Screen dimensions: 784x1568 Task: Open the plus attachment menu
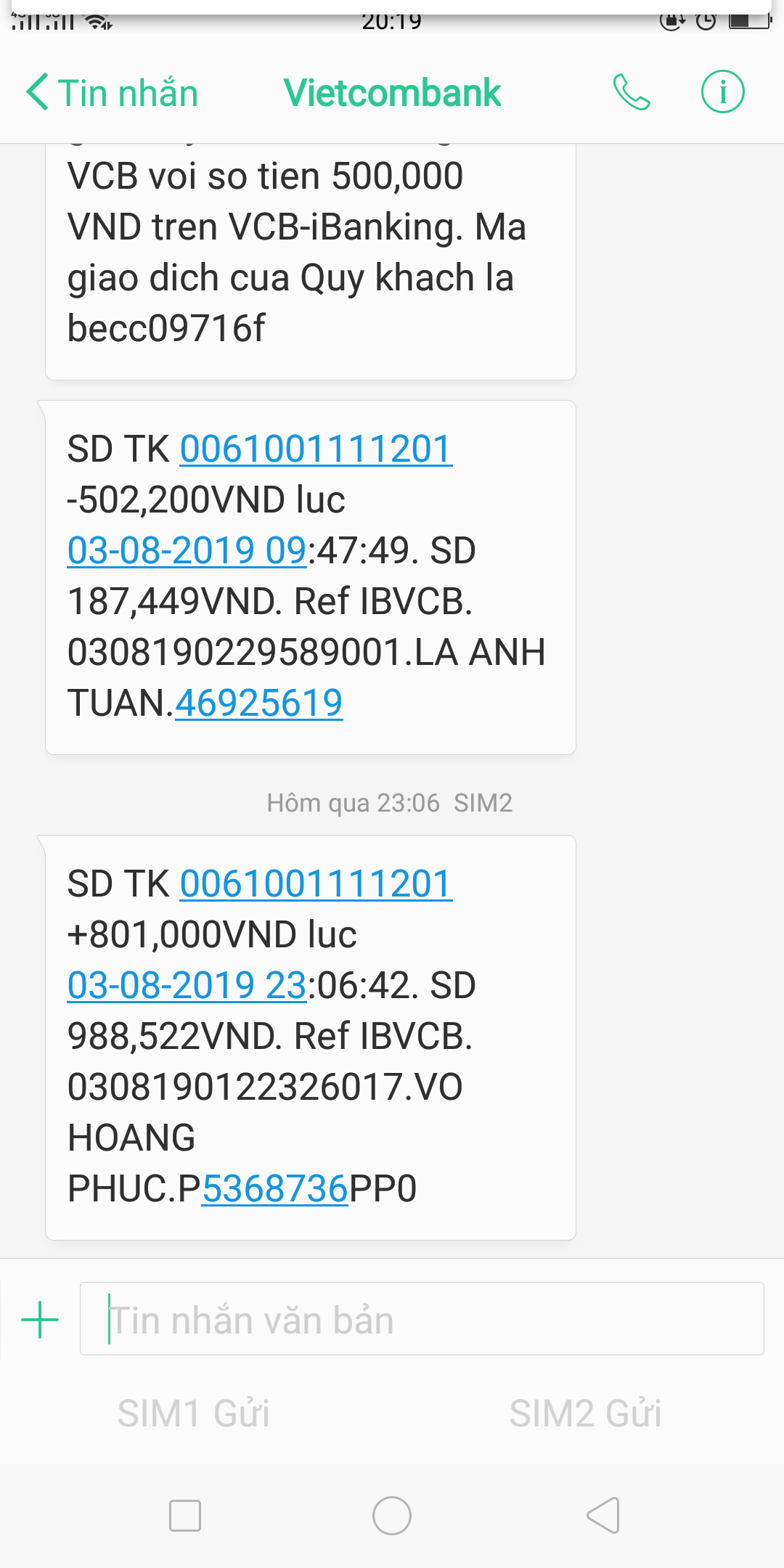click(x=40, y=1319)
